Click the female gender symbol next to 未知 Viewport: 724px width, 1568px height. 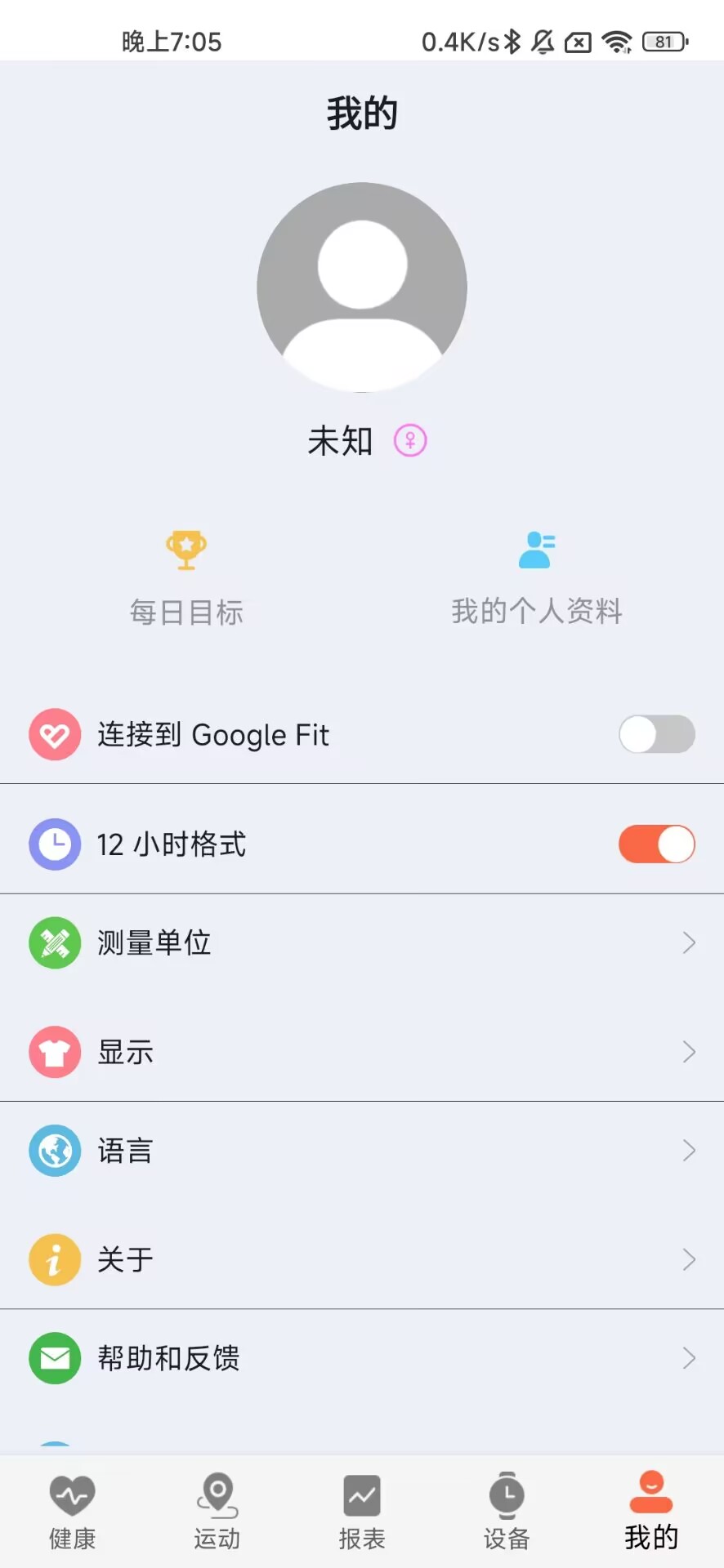(x=409, y=440)
